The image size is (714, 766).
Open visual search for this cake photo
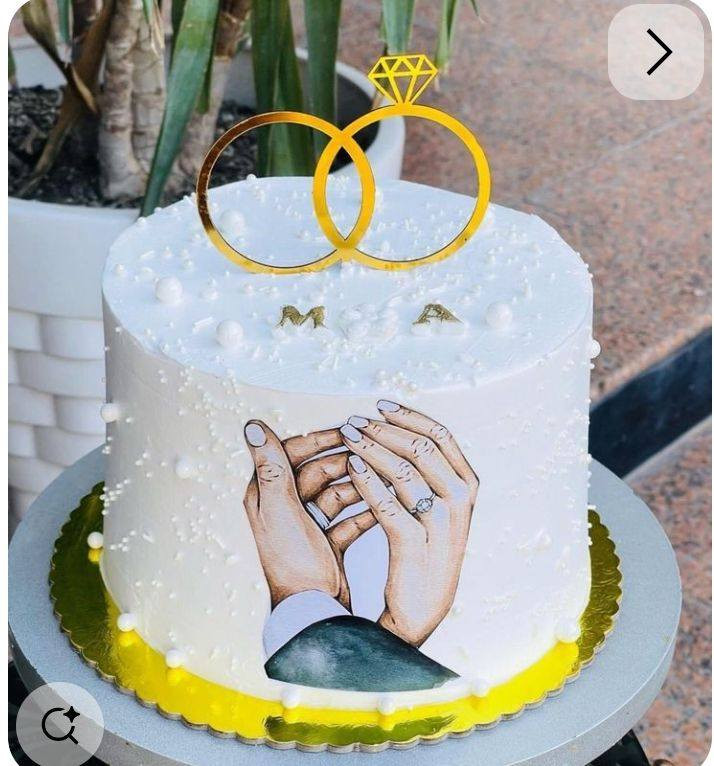tap(59, 725)
